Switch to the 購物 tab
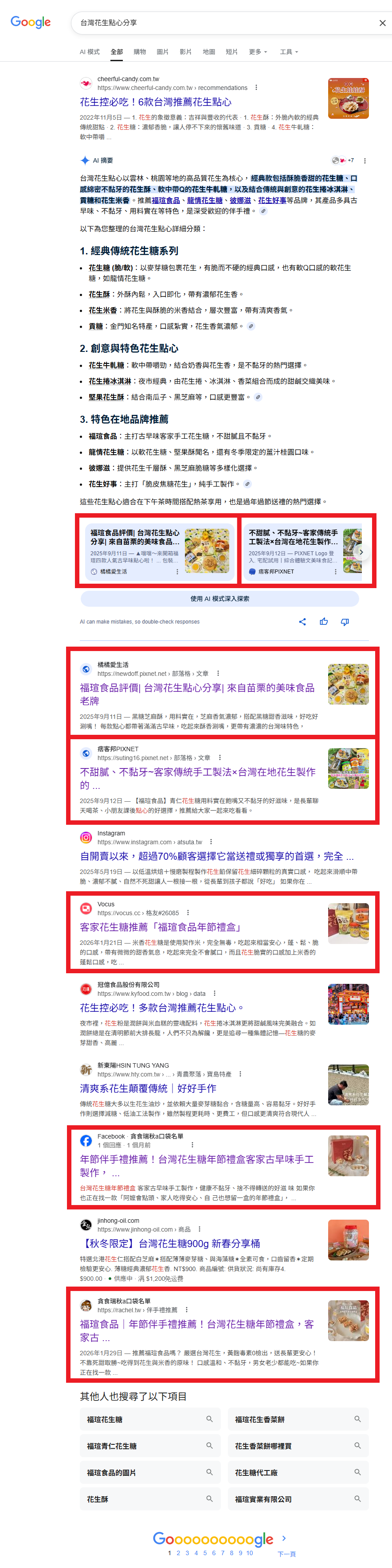This screenshot has width=392, height=1568. [x=139, y=52]
